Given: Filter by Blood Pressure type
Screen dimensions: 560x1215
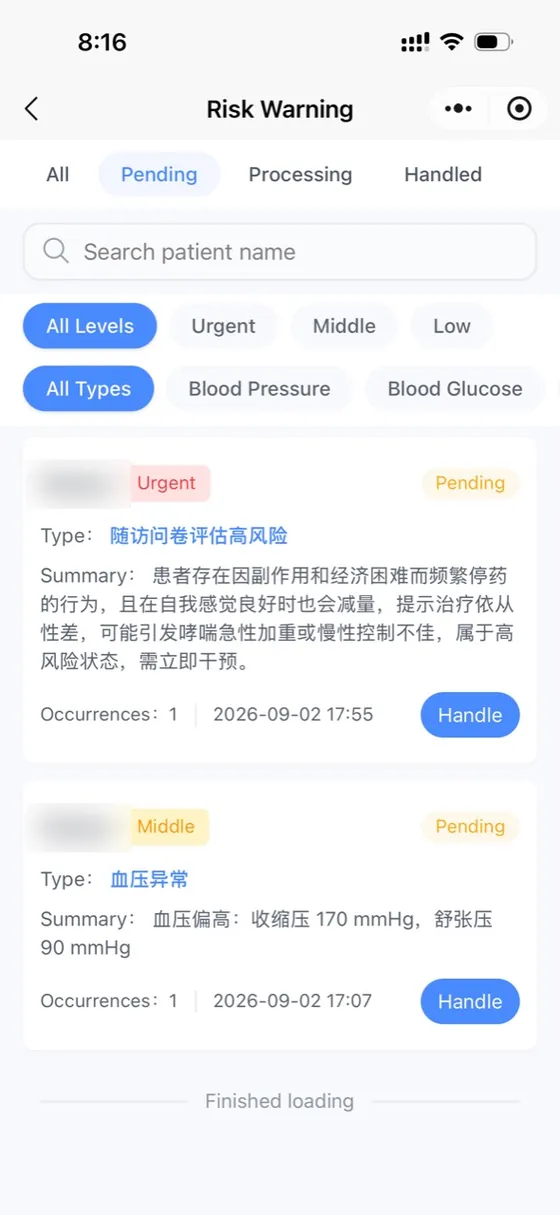Looking at the screenshot, I should 259,389.
